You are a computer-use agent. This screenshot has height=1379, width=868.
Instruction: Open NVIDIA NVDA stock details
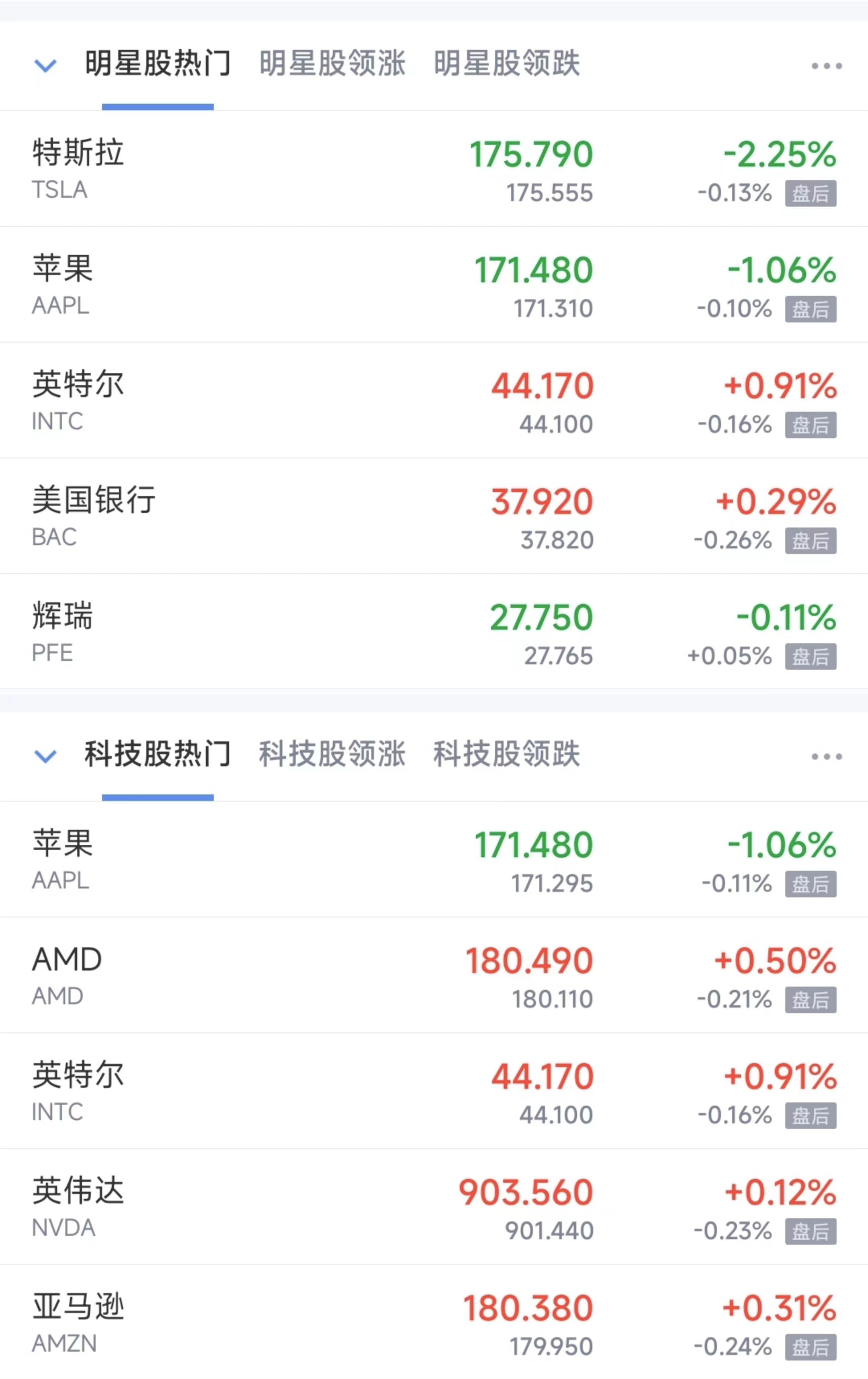[229, 1205]
